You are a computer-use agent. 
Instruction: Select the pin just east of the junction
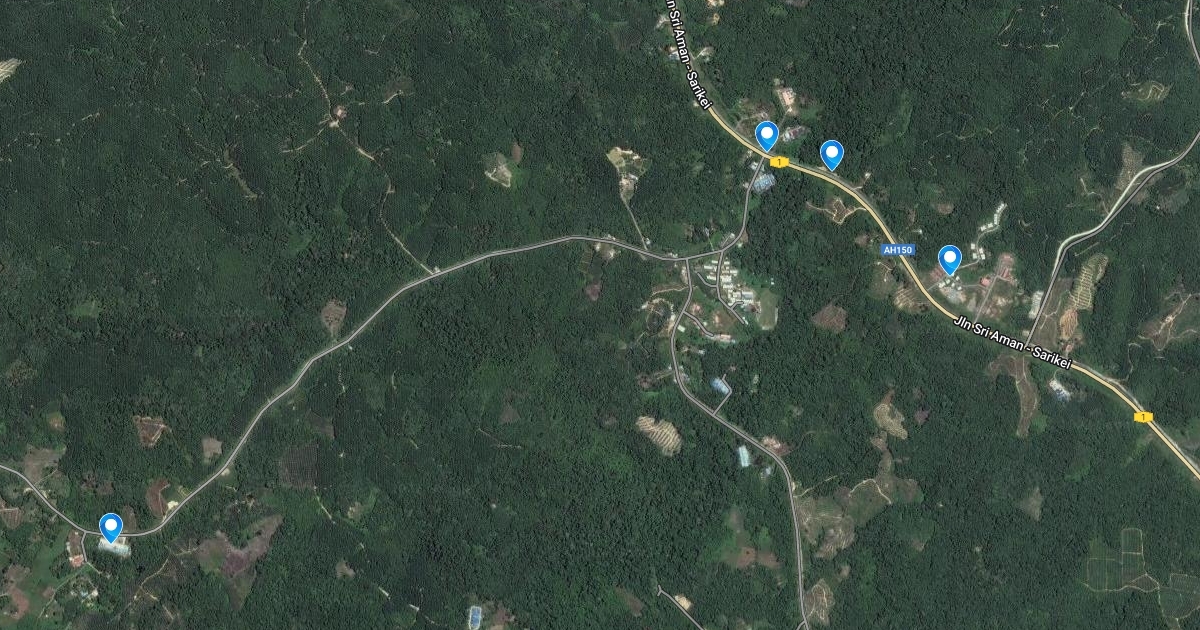[831, 154]
